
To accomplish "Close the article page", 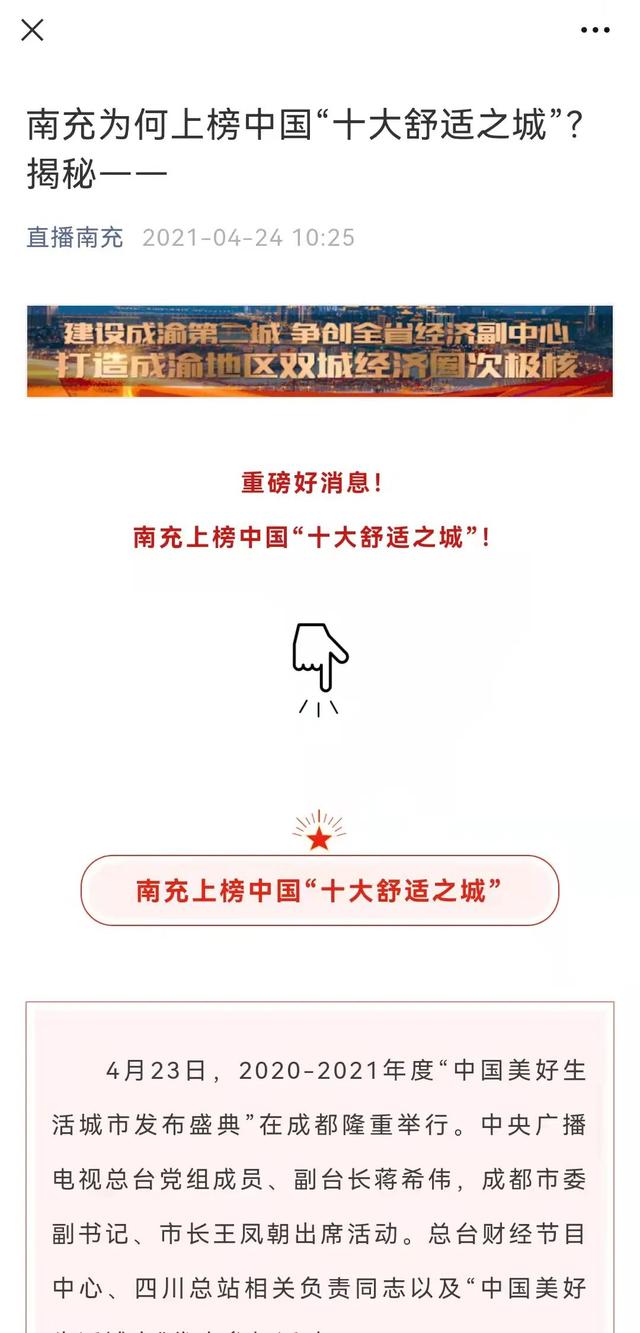I will 32,30.
